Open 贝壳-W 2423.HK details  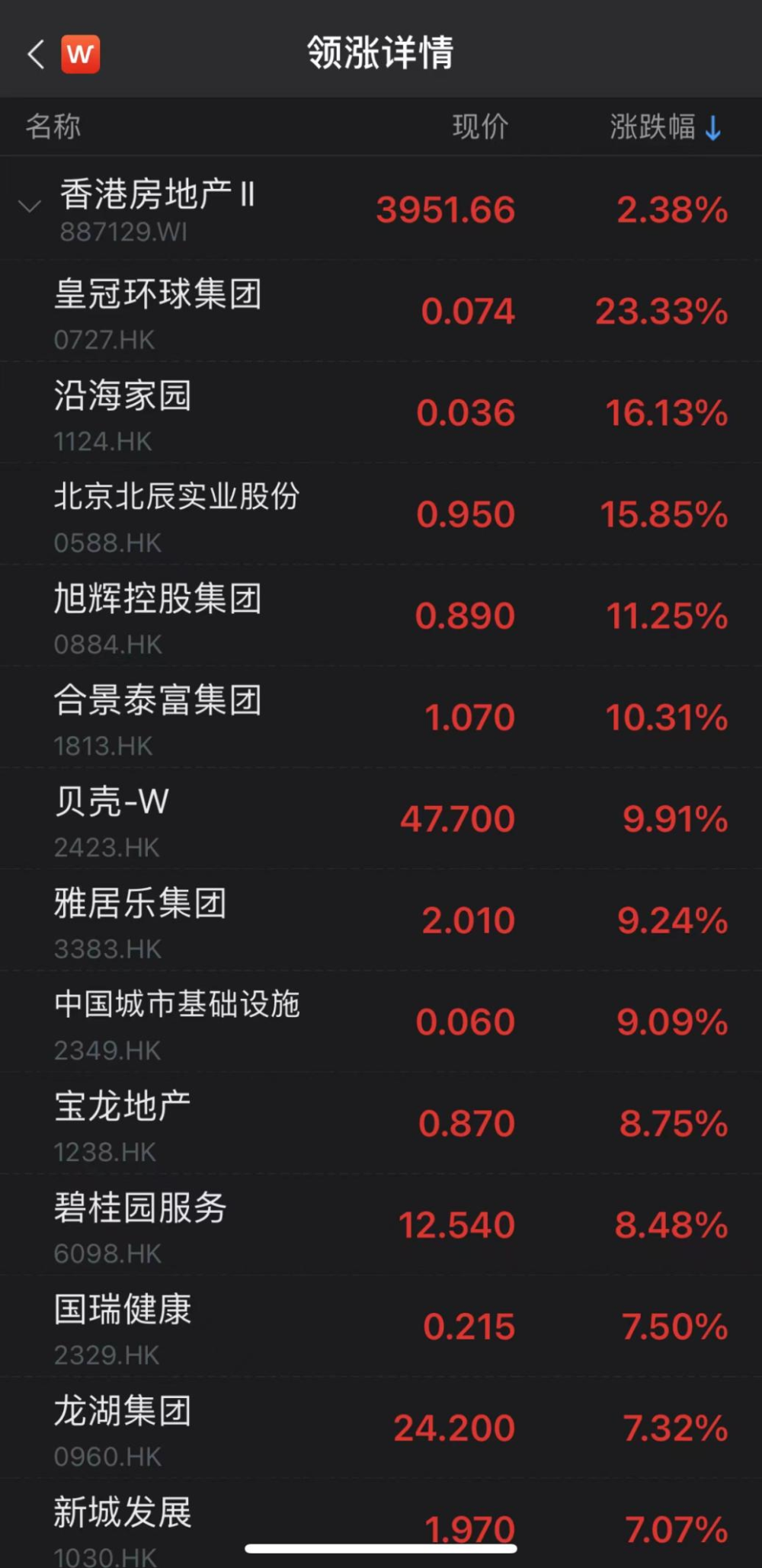click(x=381, y=818)
